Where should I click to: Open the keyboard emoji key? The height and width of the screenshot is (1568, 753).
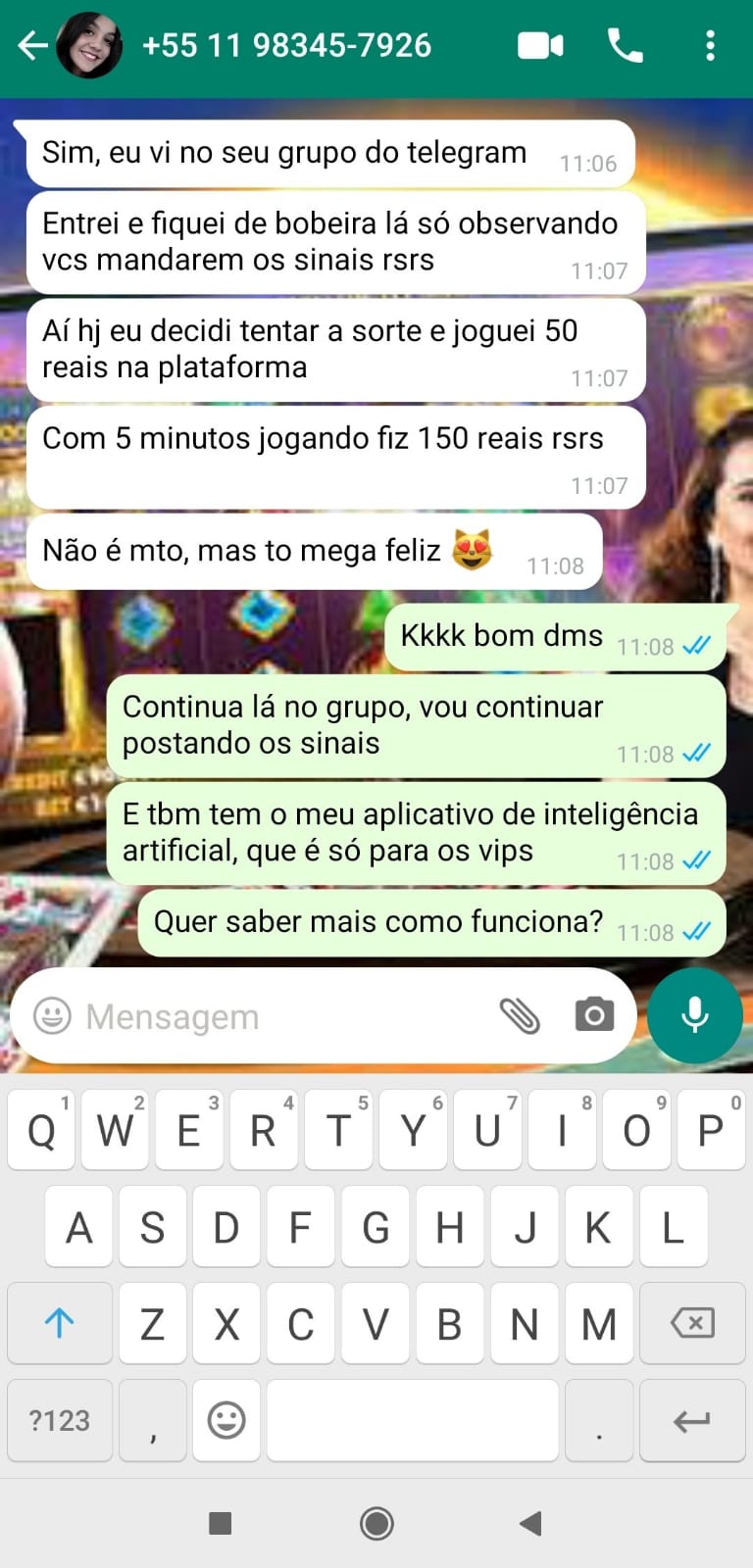click(x=226, y=1420)
